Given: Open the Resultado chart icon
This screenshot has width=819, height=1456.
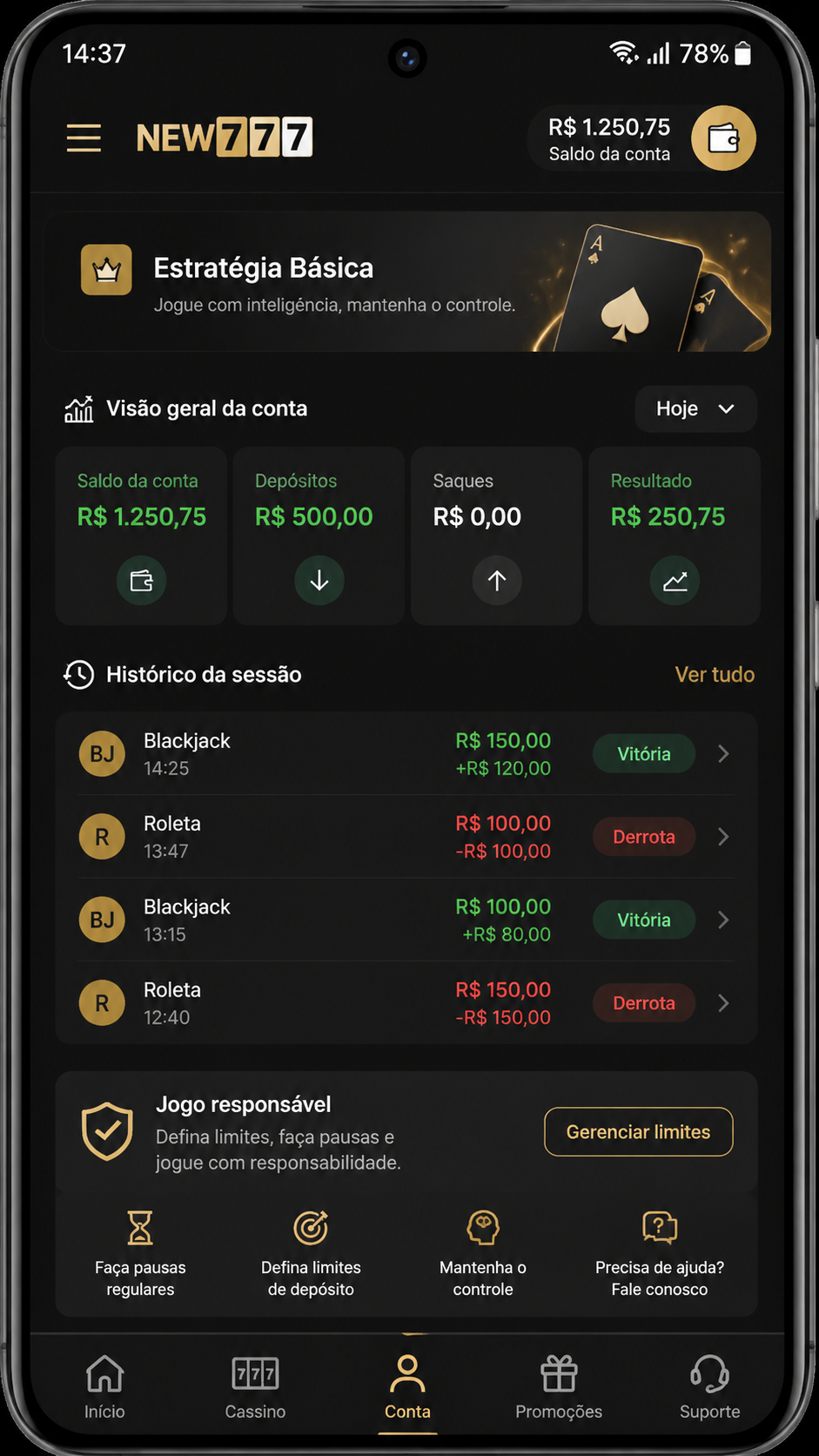Looking at the screenshot, I should click(675, 580).
